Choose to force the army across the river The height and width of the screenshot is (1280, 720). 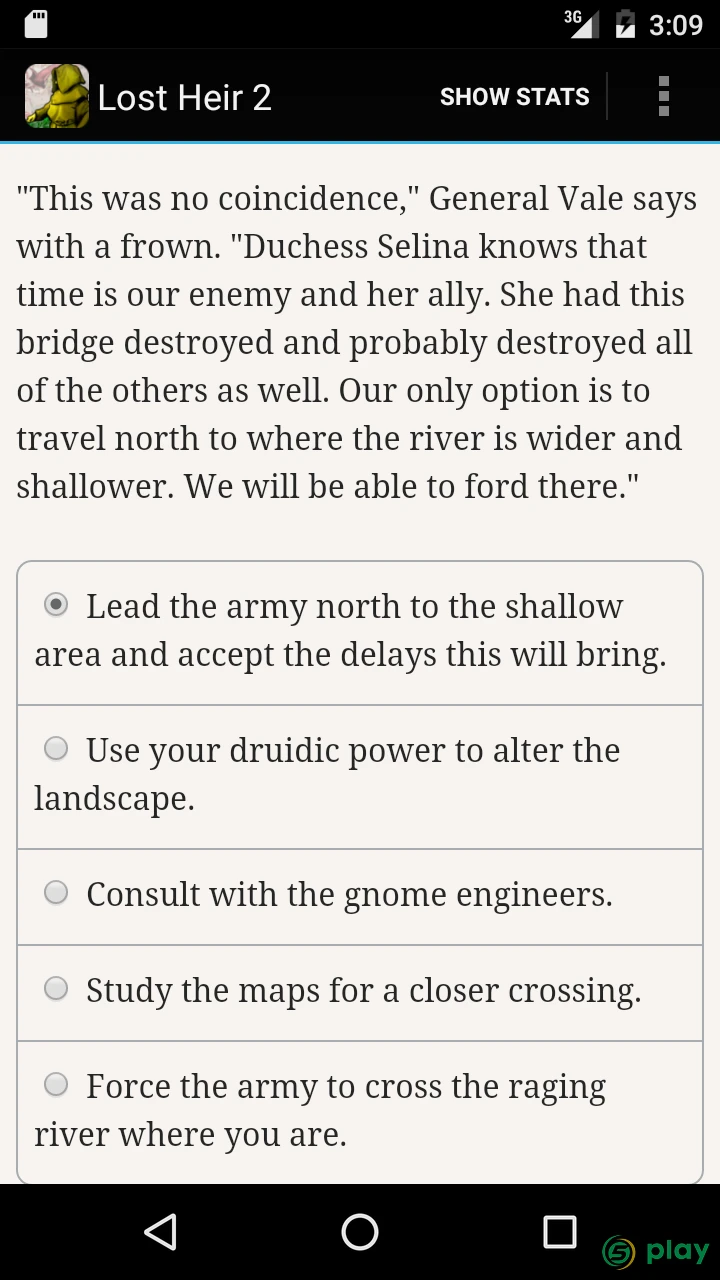tap(360, 1112)
